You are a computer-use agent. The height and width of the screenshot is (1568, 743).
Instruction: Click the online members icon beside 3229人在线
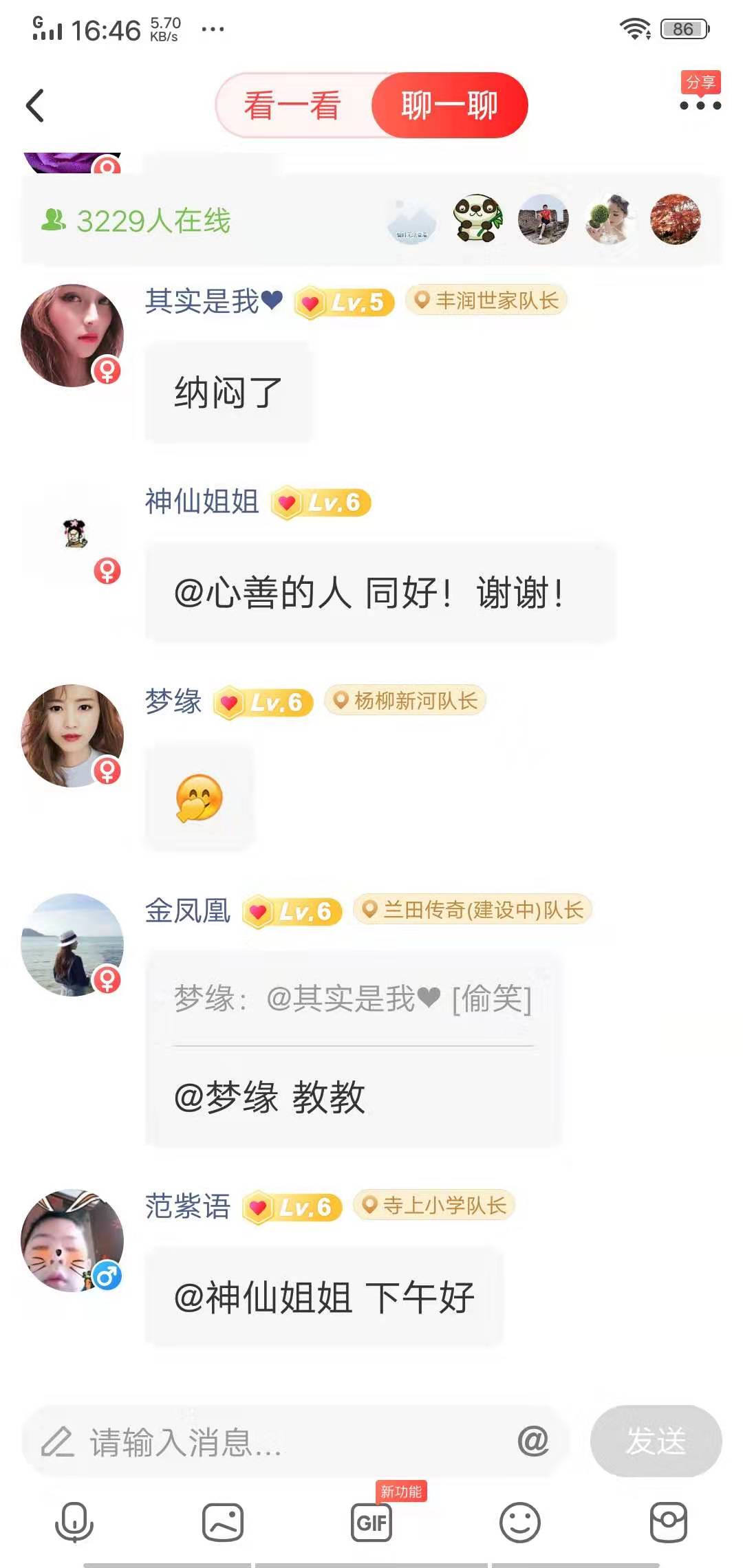click(56, 220)
